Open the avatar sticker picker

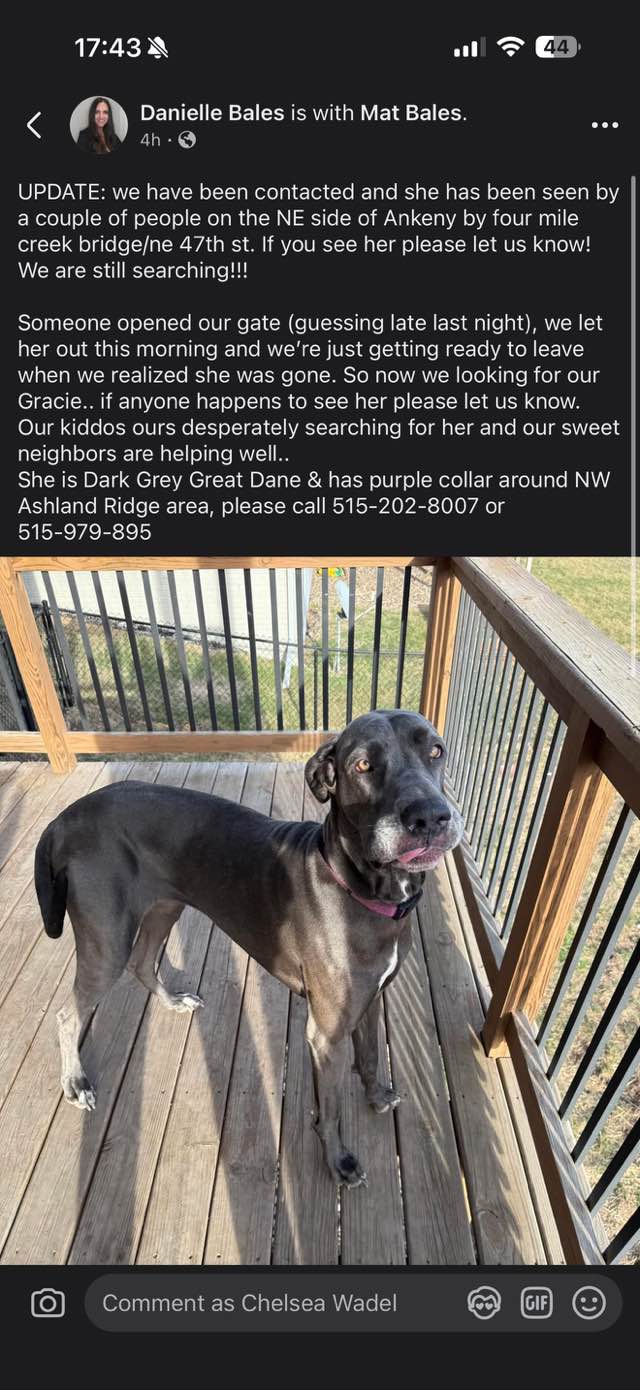point(484,1303)
